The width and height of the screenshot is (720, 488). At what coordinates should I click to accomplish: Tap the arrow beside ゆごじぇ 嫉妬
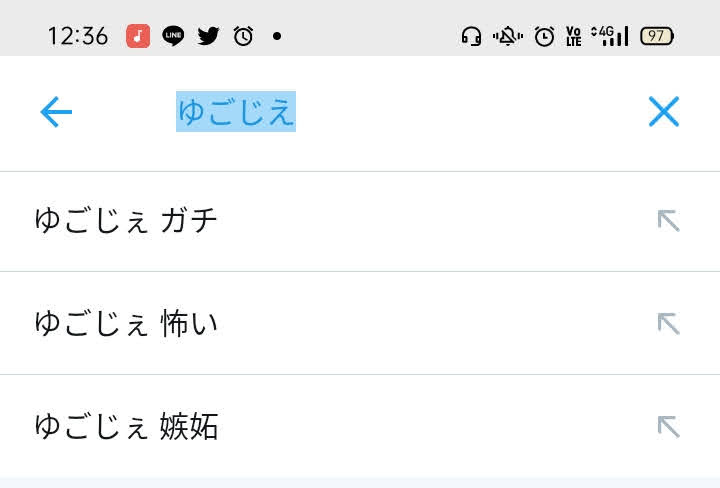(x=668, y=426)
